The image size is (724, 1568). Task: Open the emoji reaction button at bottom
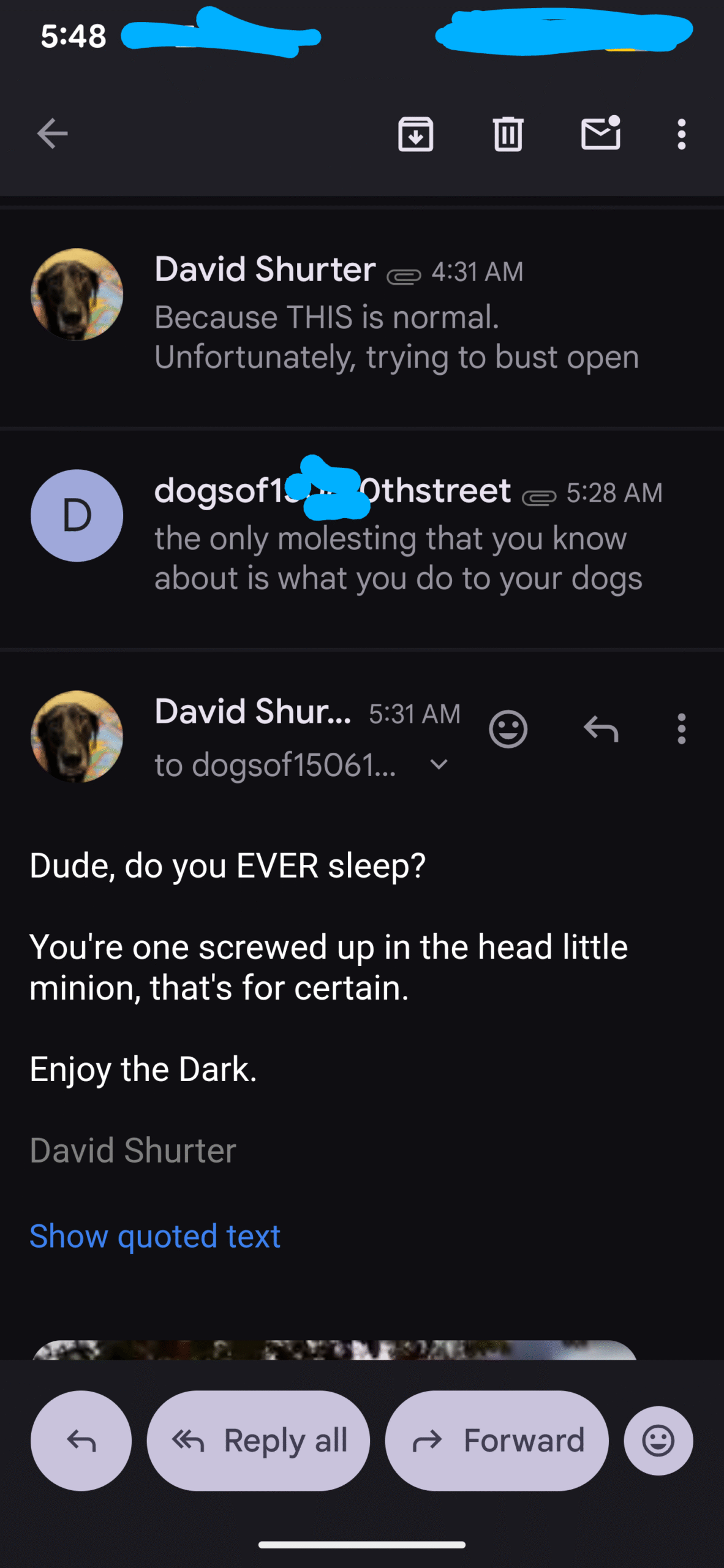pos(658,1441)
